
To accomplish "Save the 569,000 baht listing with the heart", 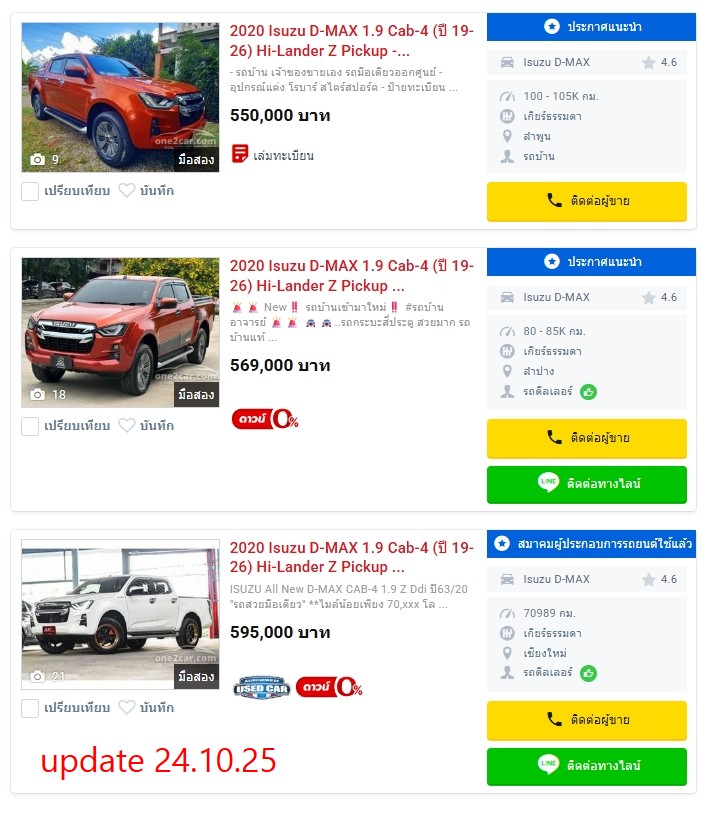I will point(127,426).
